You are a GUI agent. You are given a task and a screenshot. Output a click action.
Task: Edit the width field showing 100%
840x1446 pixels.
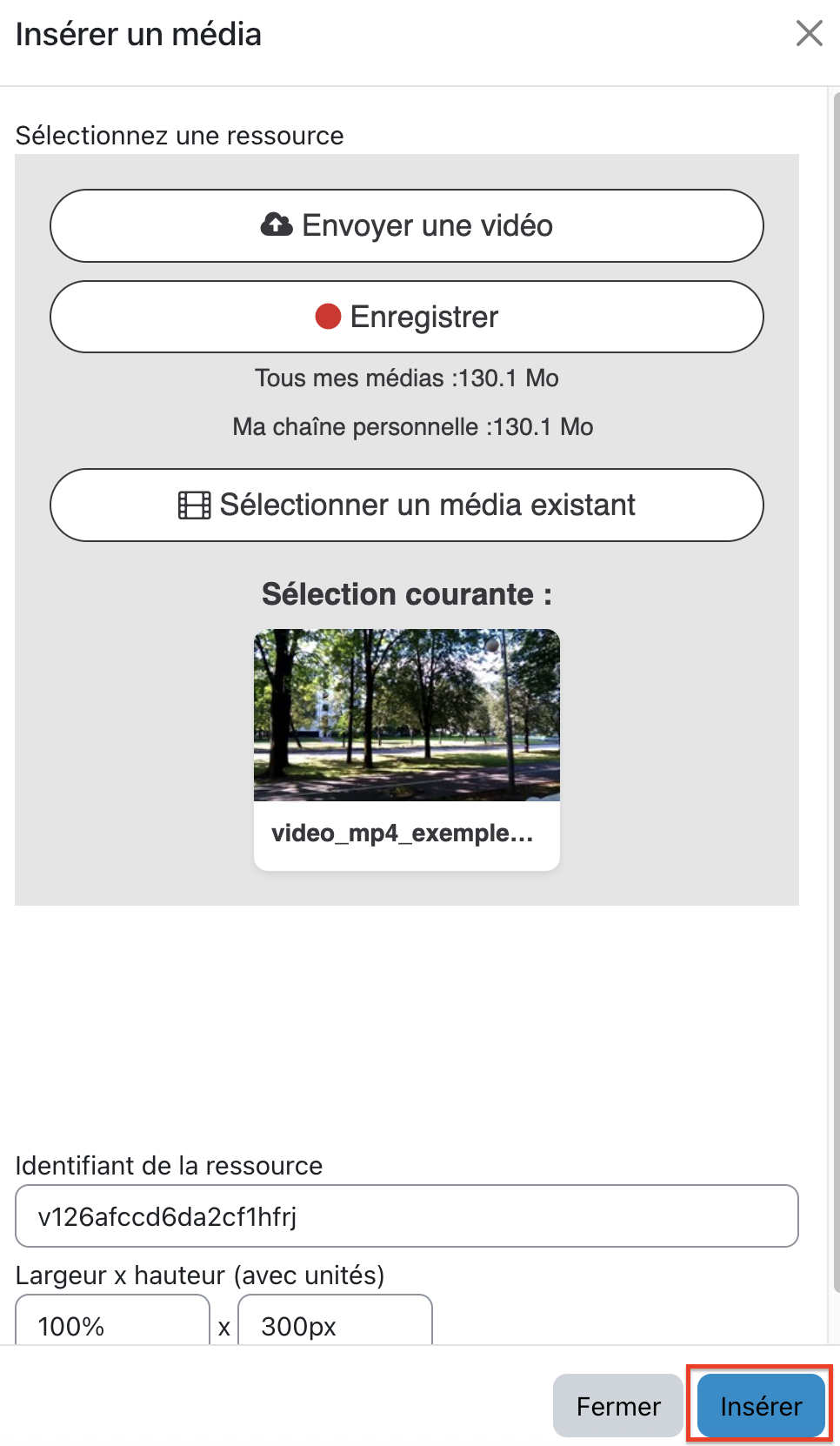click(x=112, y=1324)
